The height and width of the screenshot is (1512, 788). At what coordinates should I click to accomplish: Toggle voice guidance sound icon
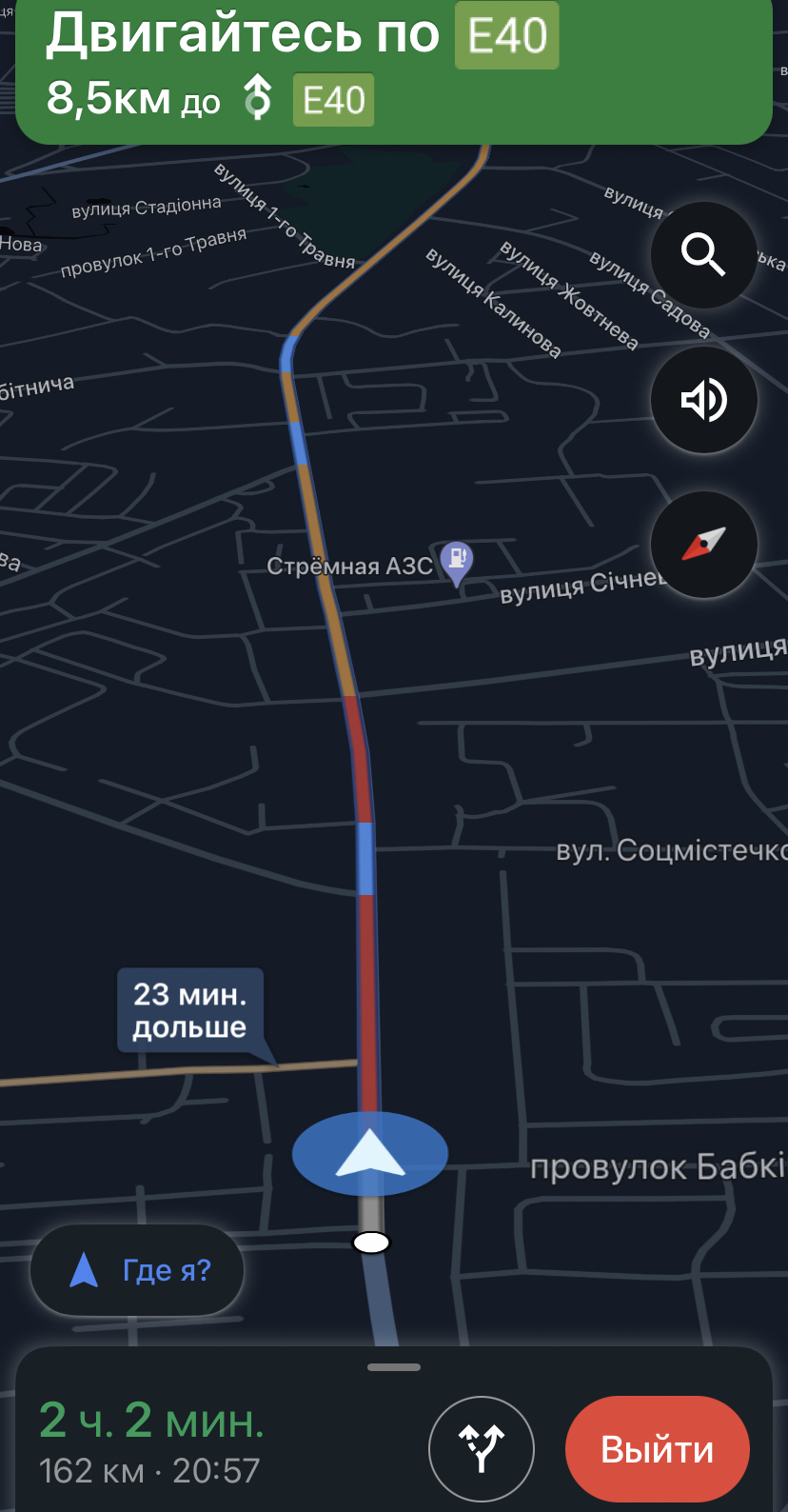pos(703,400)
